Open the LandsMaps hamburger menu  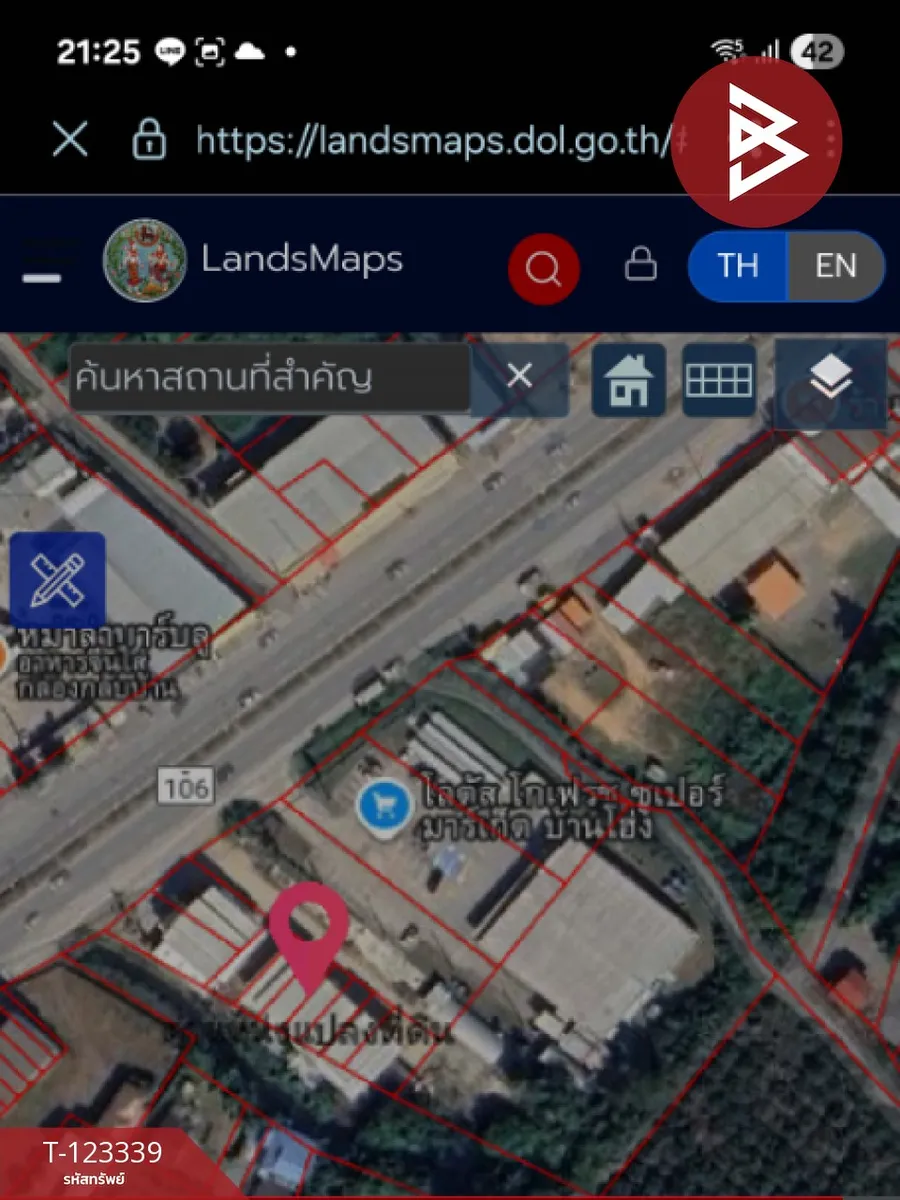tap(42, 264)
